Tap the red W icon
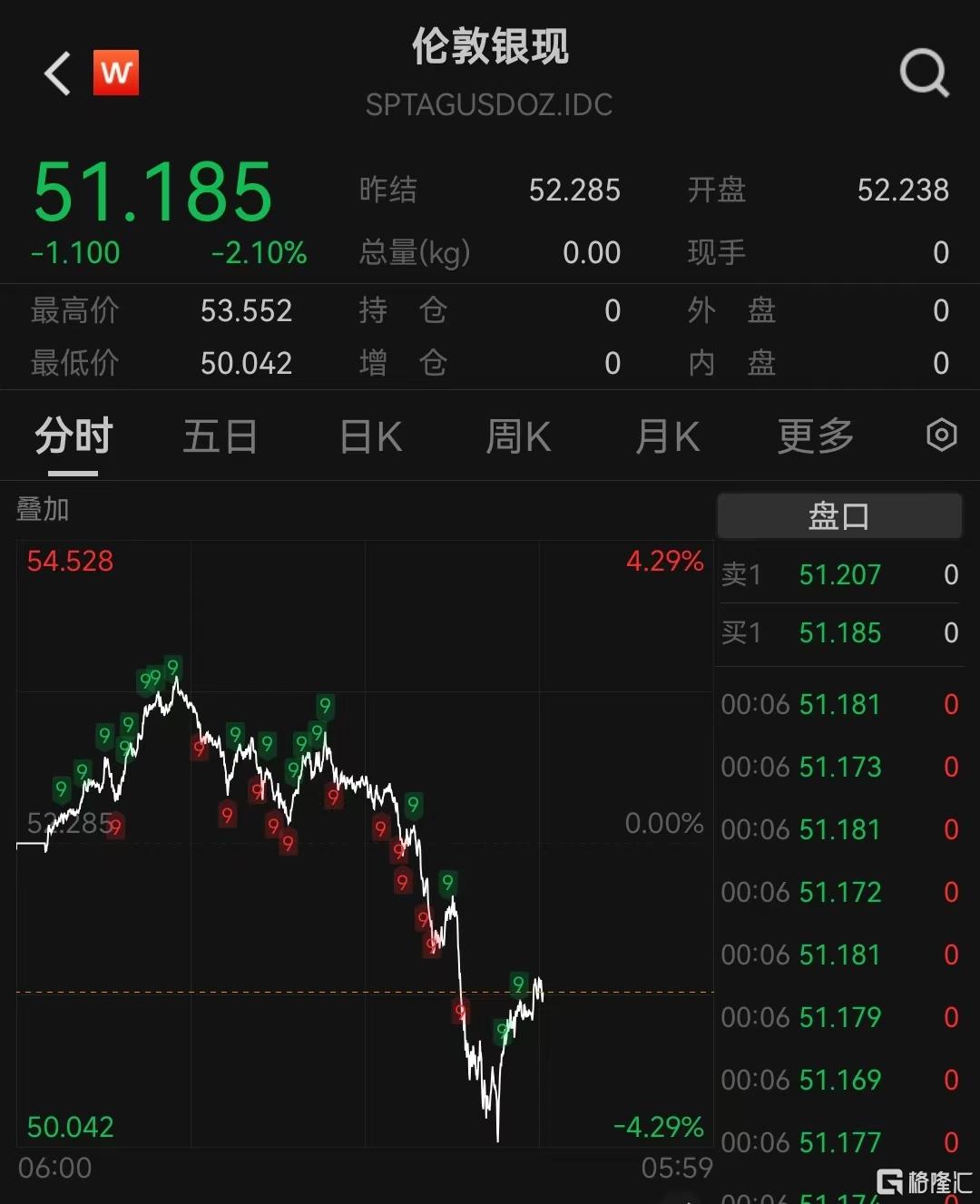980x1204 pixels. (x=116, y=73)
